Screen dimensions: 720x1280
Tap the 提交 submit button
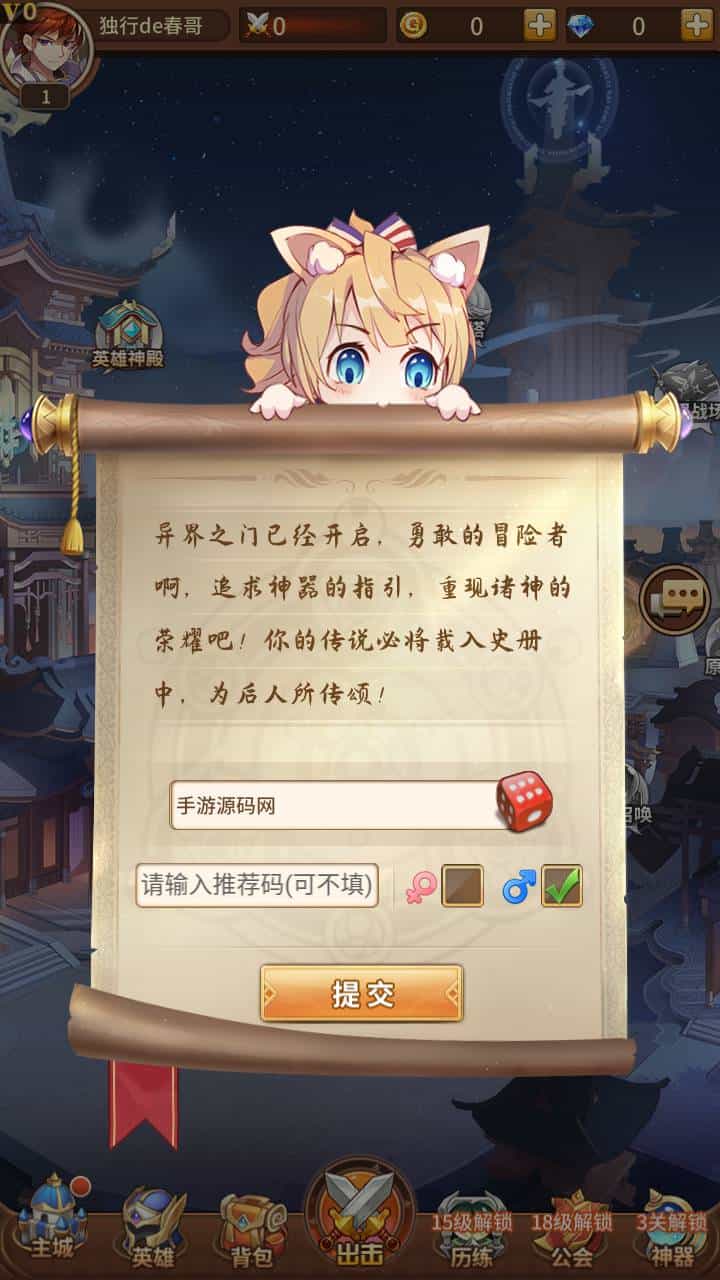tap(361, 993)
